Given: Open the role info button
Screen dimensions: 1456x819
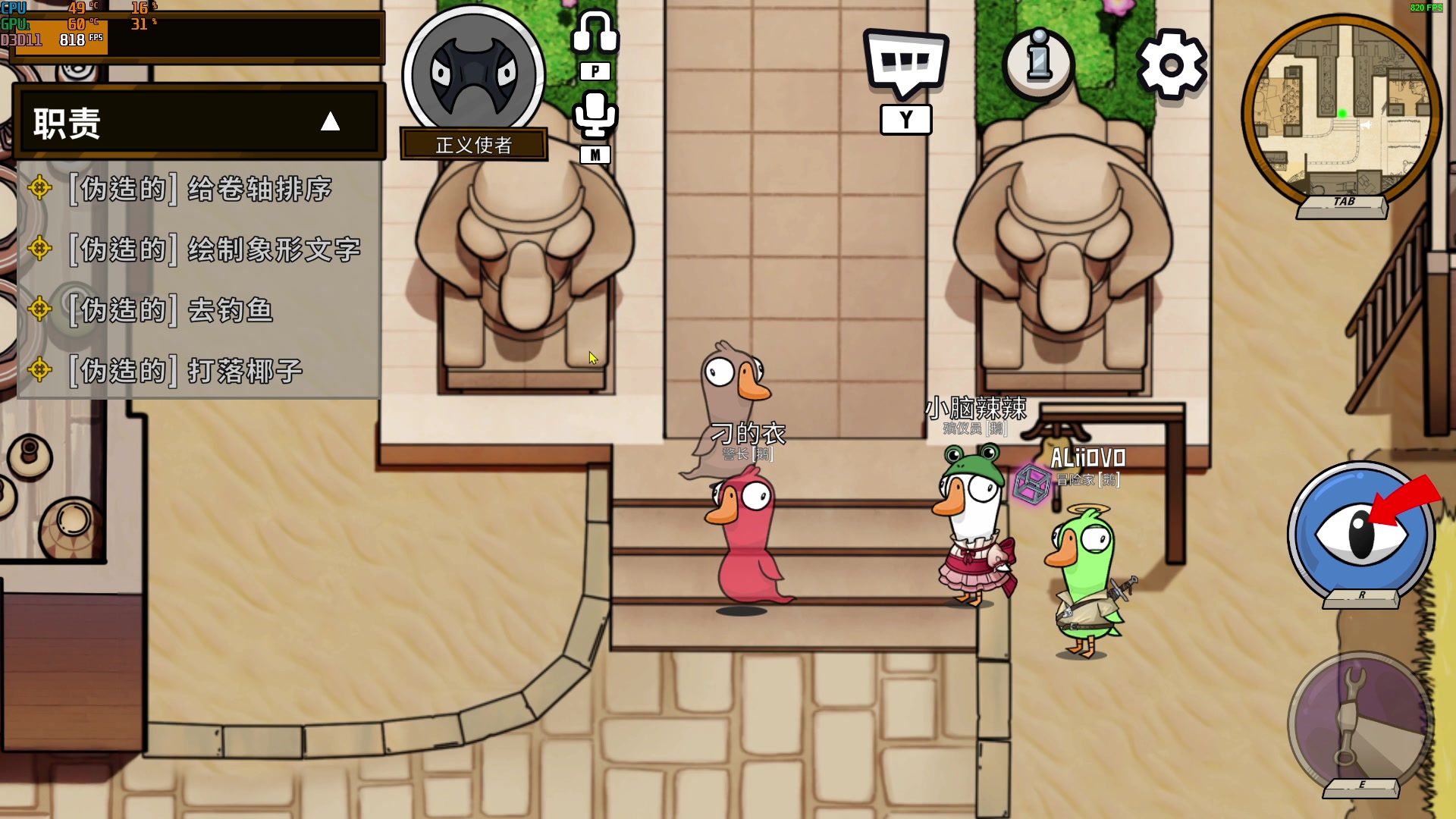Looking at the screenshot, I should click(1038, 64).
